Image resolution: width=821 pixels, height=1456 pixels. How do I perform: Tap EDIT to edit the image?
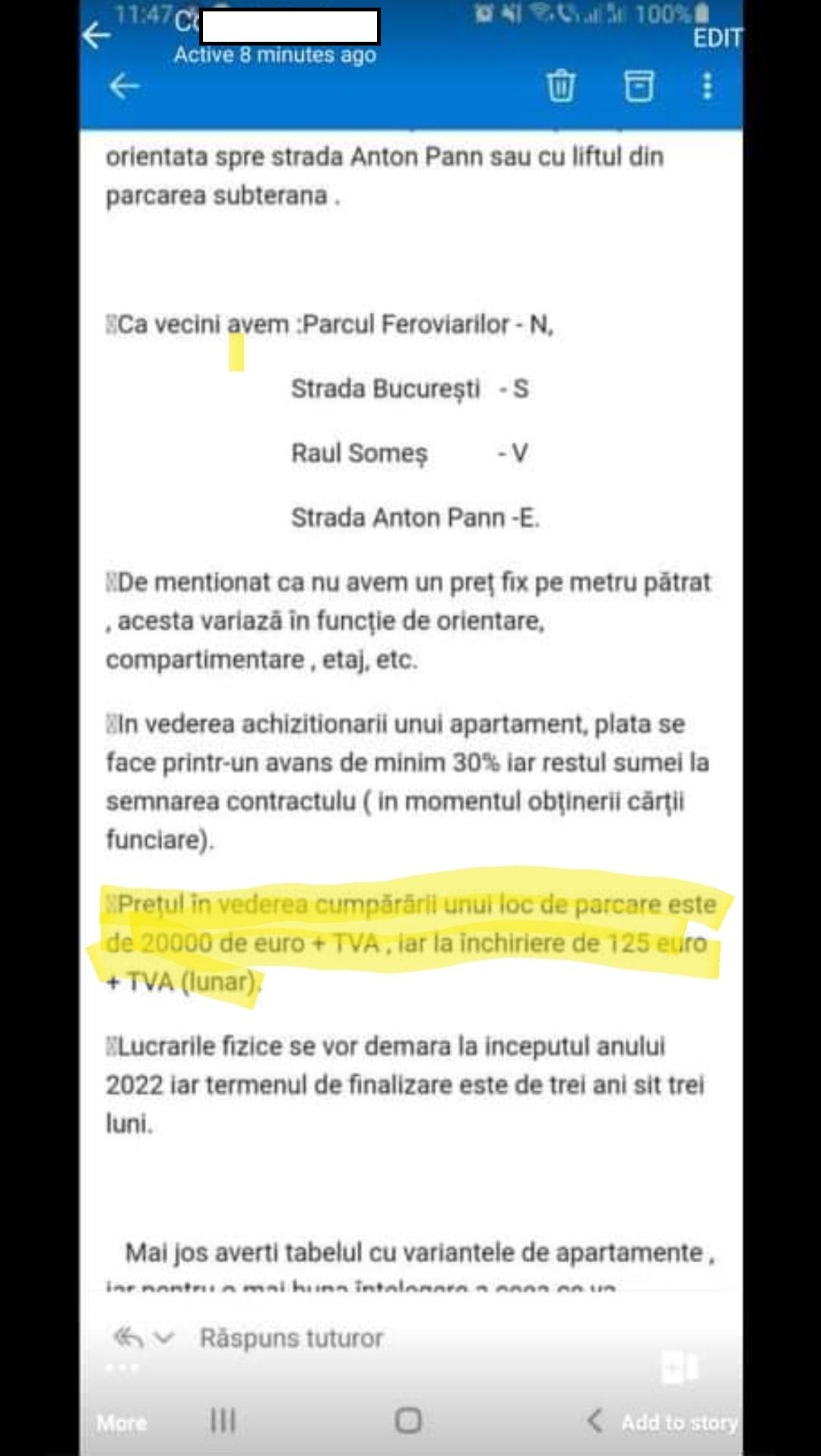click(716, 38)
